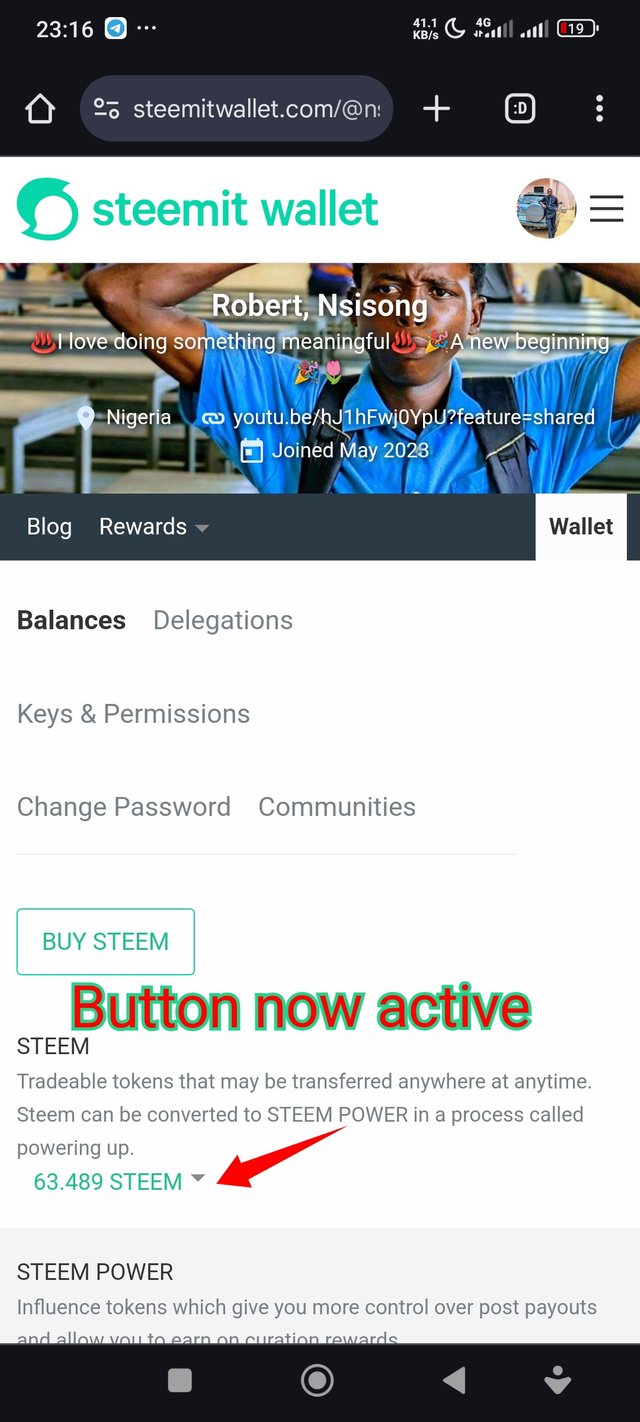640x1422 pixels.
Task: Select the Wallet tab
Action: point(581,527)
